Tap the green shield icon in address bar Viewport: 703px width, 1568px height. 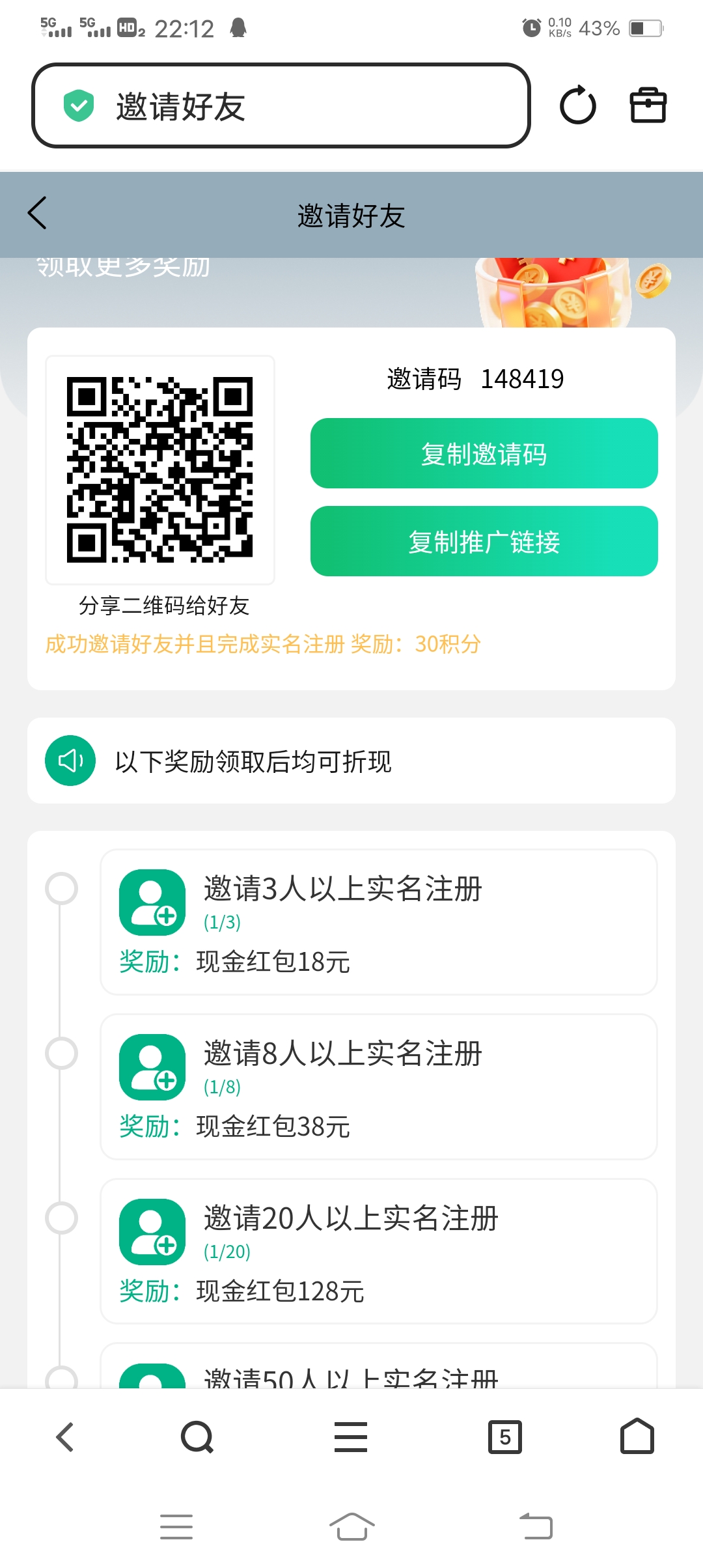pyautogui.click(x=78, y=106)
